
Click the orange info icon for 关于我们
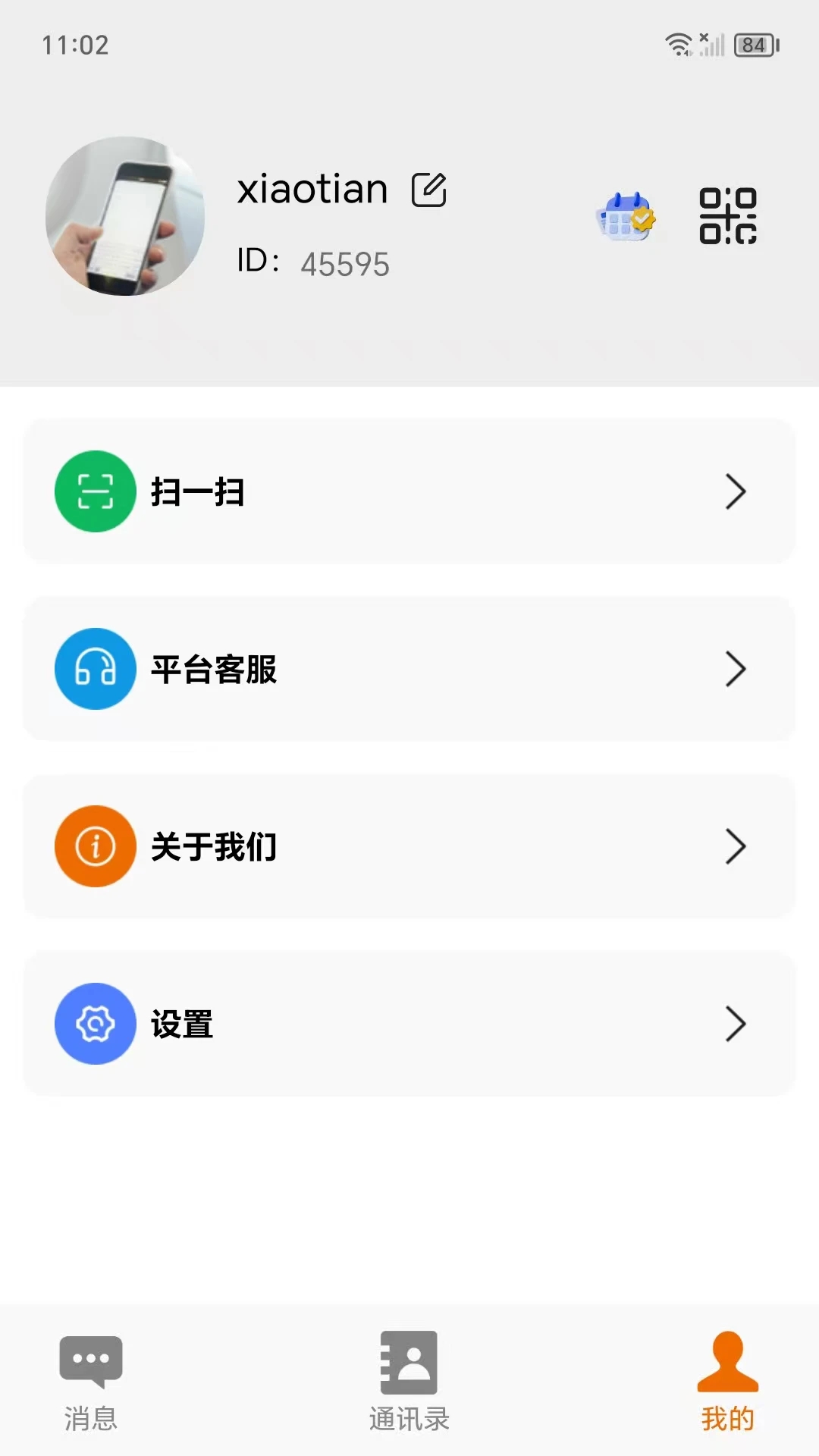(x=94, y=846)
